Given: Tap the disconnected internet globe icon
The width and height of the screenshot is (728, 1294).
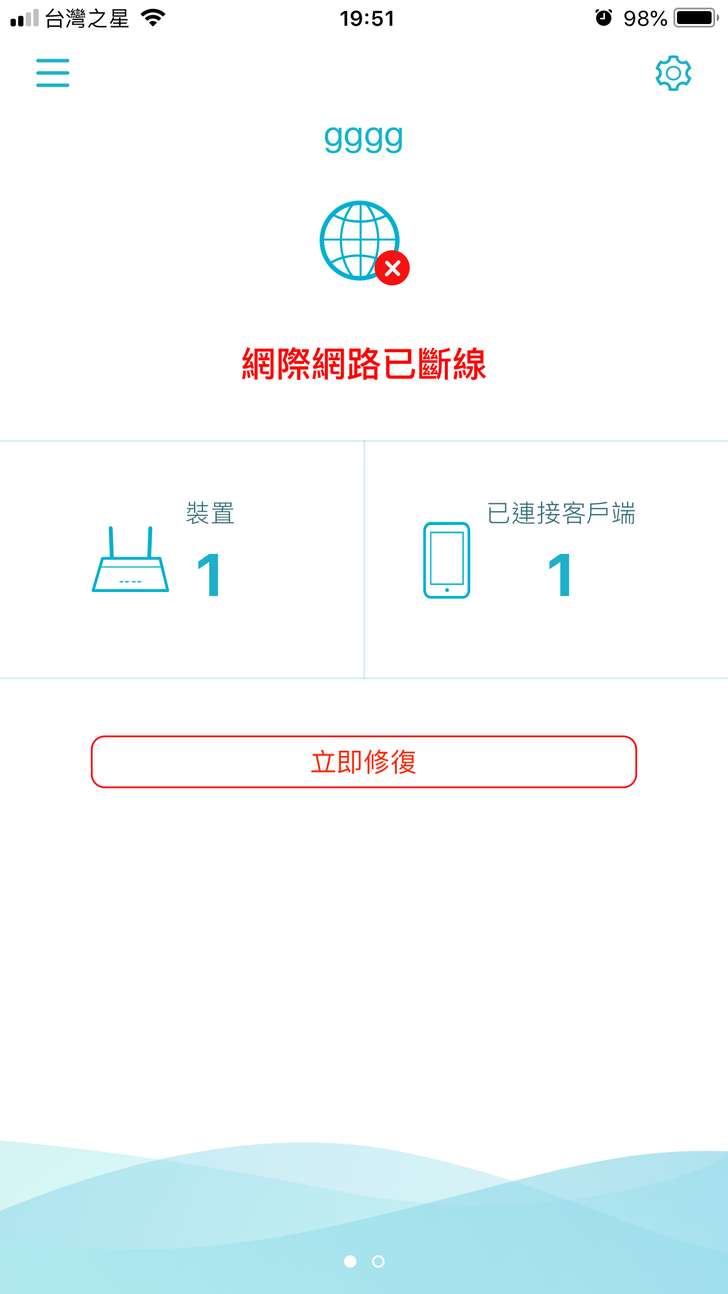Looking at the screenshot, I should tap(362, 243).
